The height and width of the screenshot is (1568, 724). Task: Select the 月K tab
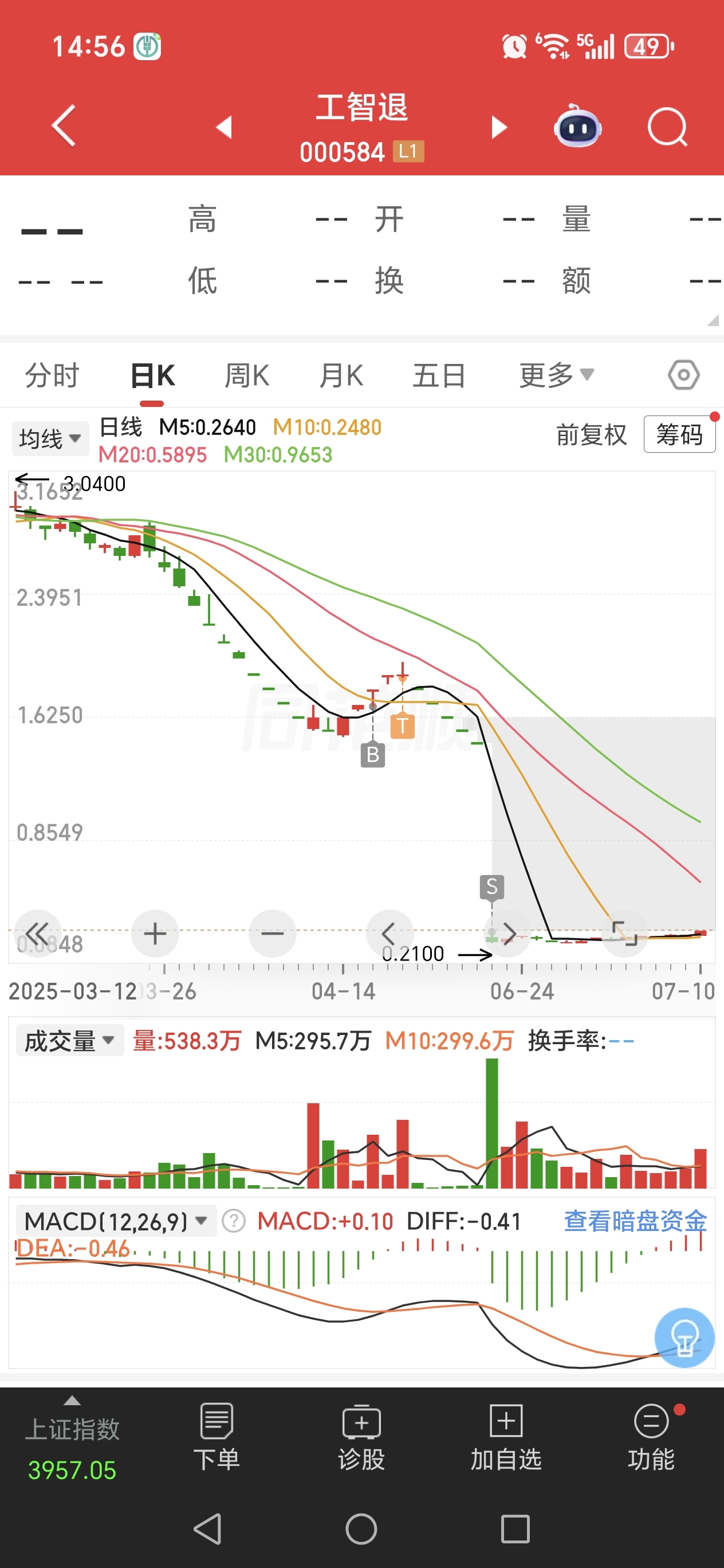tap(341, 375)
